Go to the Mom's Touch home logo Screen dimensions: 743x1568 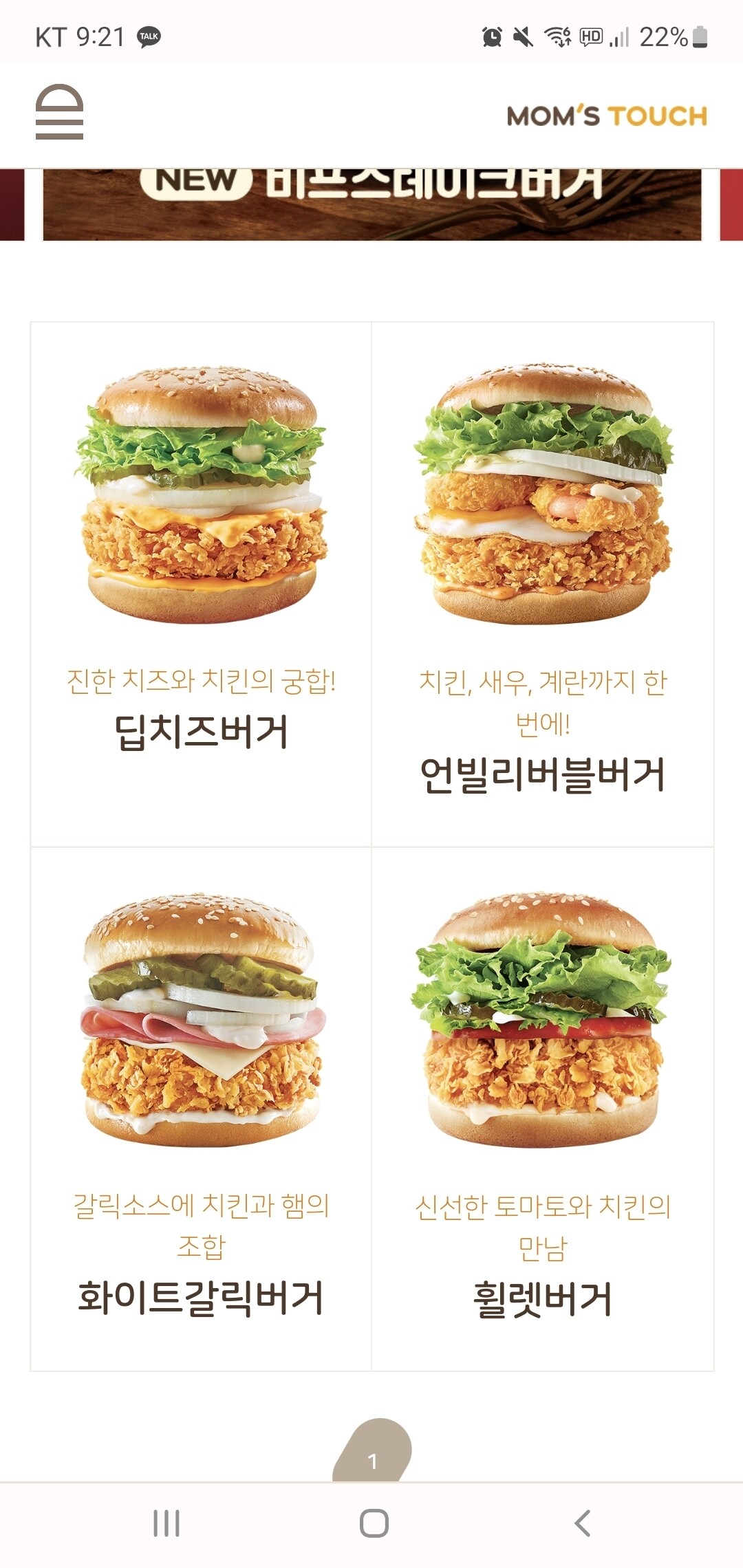point(606,116)
